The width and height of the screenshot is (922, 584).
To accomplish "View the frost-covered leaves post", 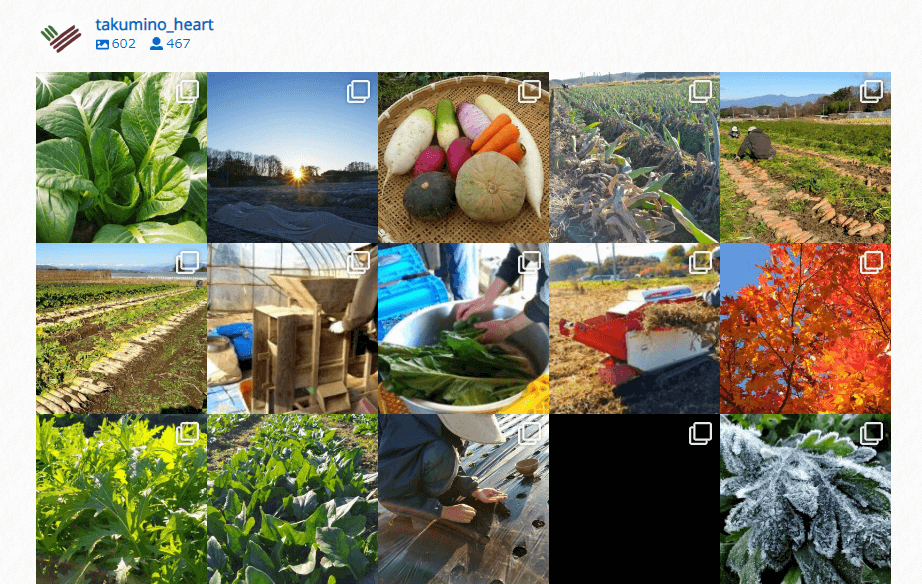I will point(805,499).
